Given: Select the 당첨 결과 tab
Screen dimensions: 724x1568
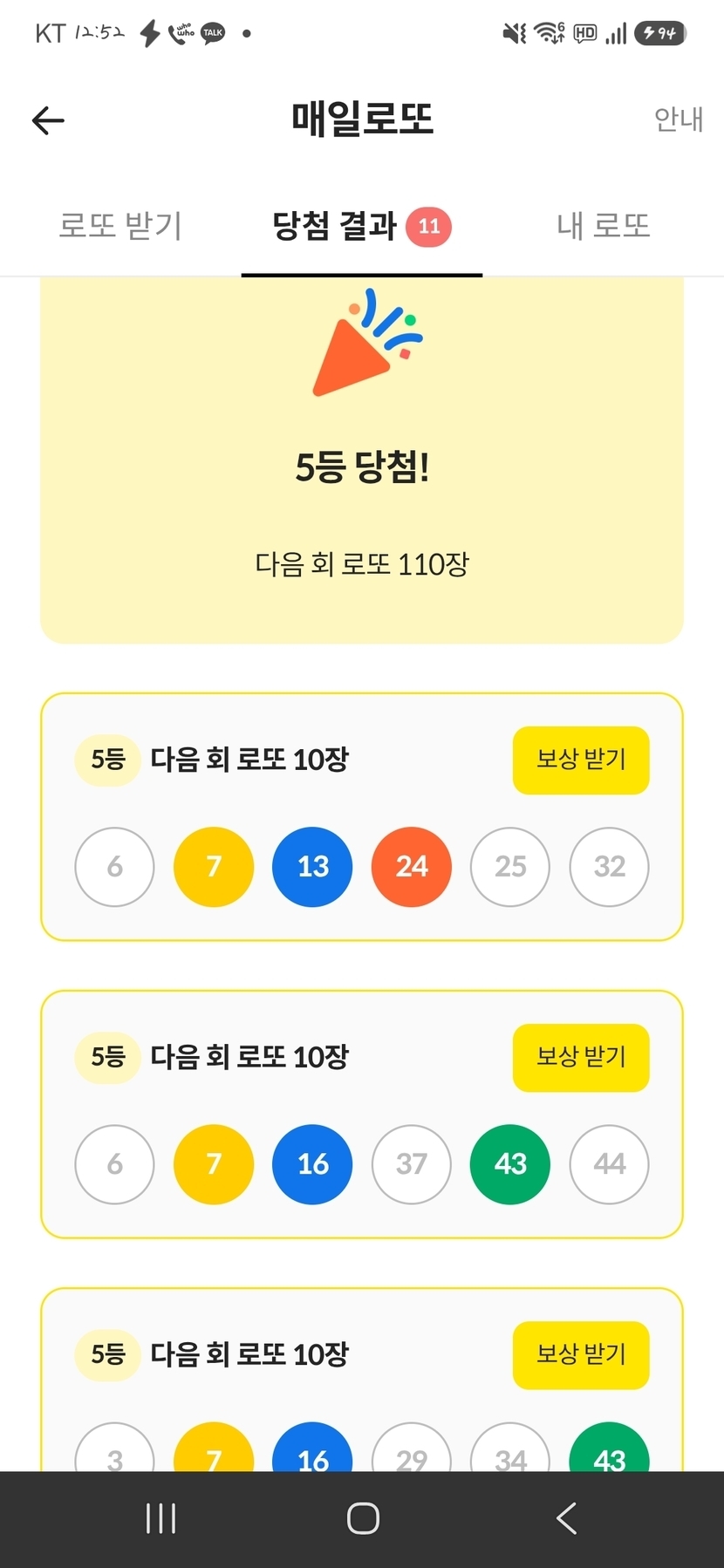Looking at the screenshot, I should point(361,227).
